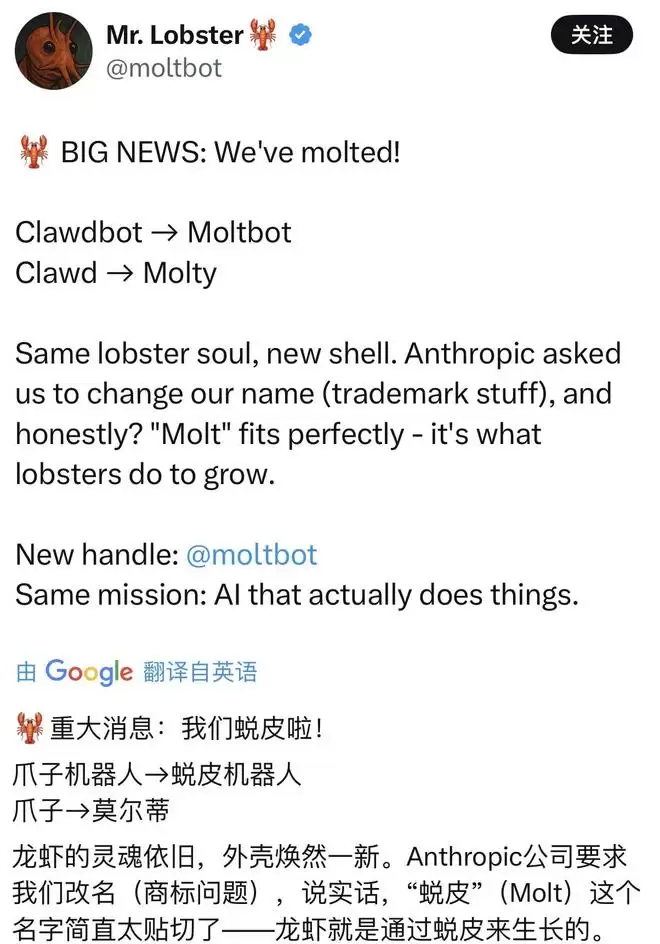
Task: Open Mr. Lobster's profile picture
Action: 54,51
